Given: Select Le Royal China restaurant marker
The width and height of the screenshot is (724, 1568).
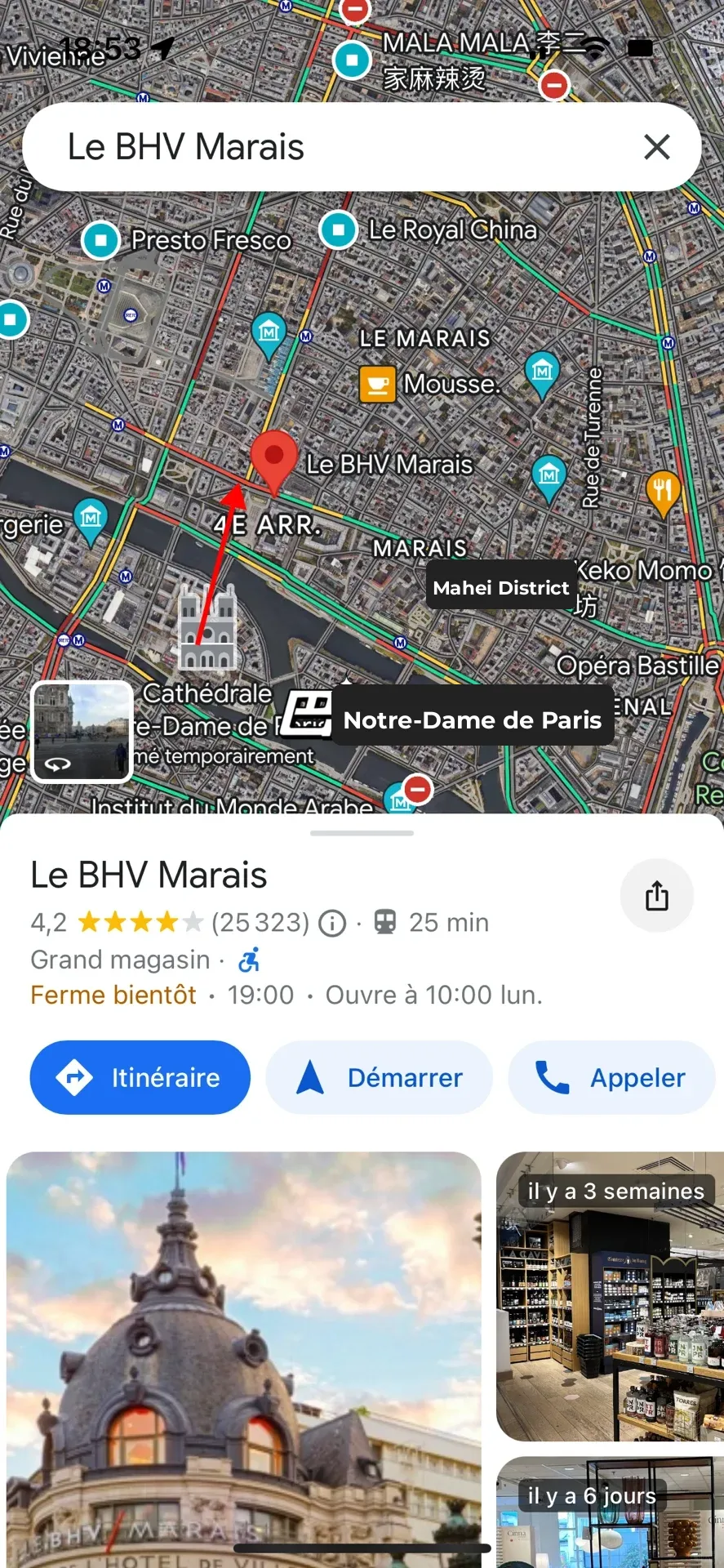Looking at the screenshot, I should [339, 229].
